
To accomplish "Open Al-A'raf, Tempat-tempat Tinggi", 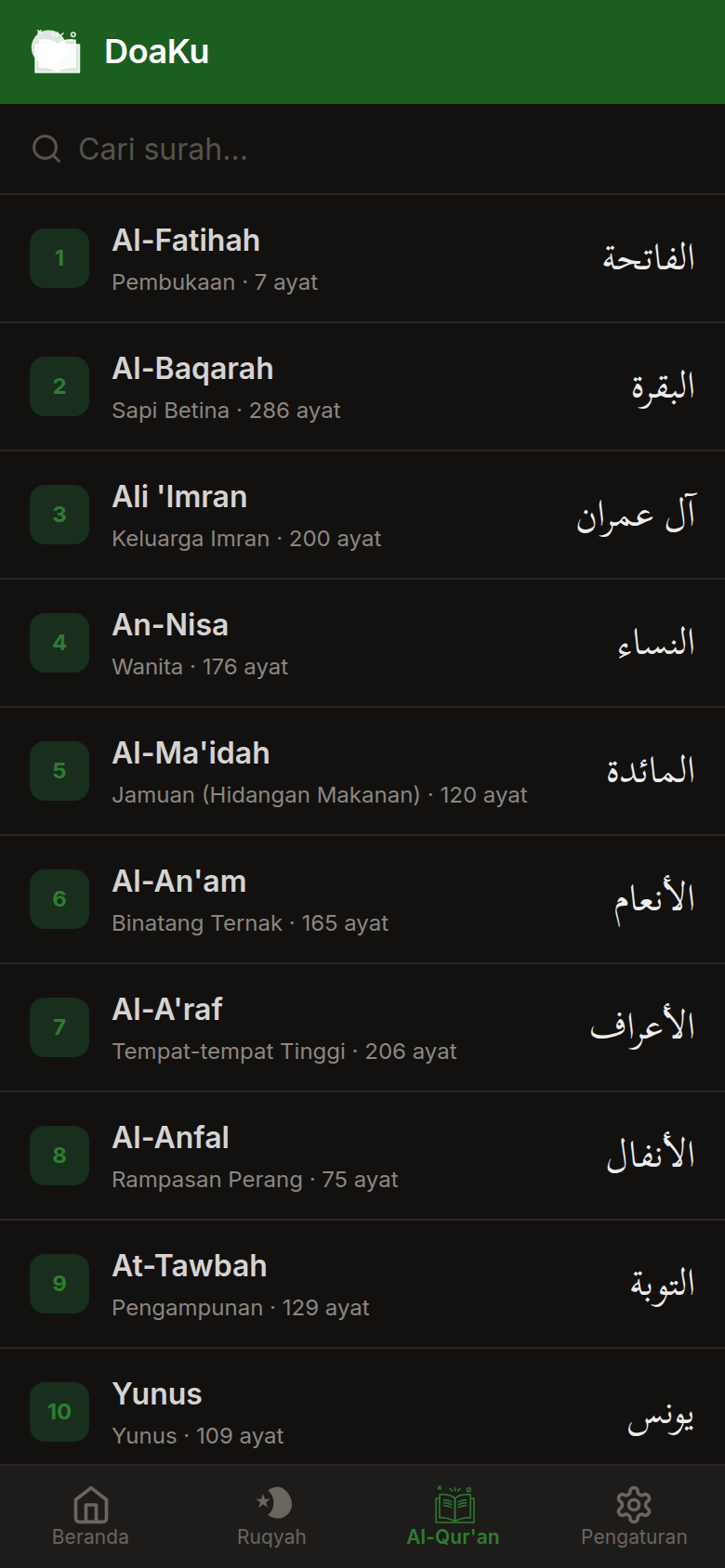I will [362, 1026].
